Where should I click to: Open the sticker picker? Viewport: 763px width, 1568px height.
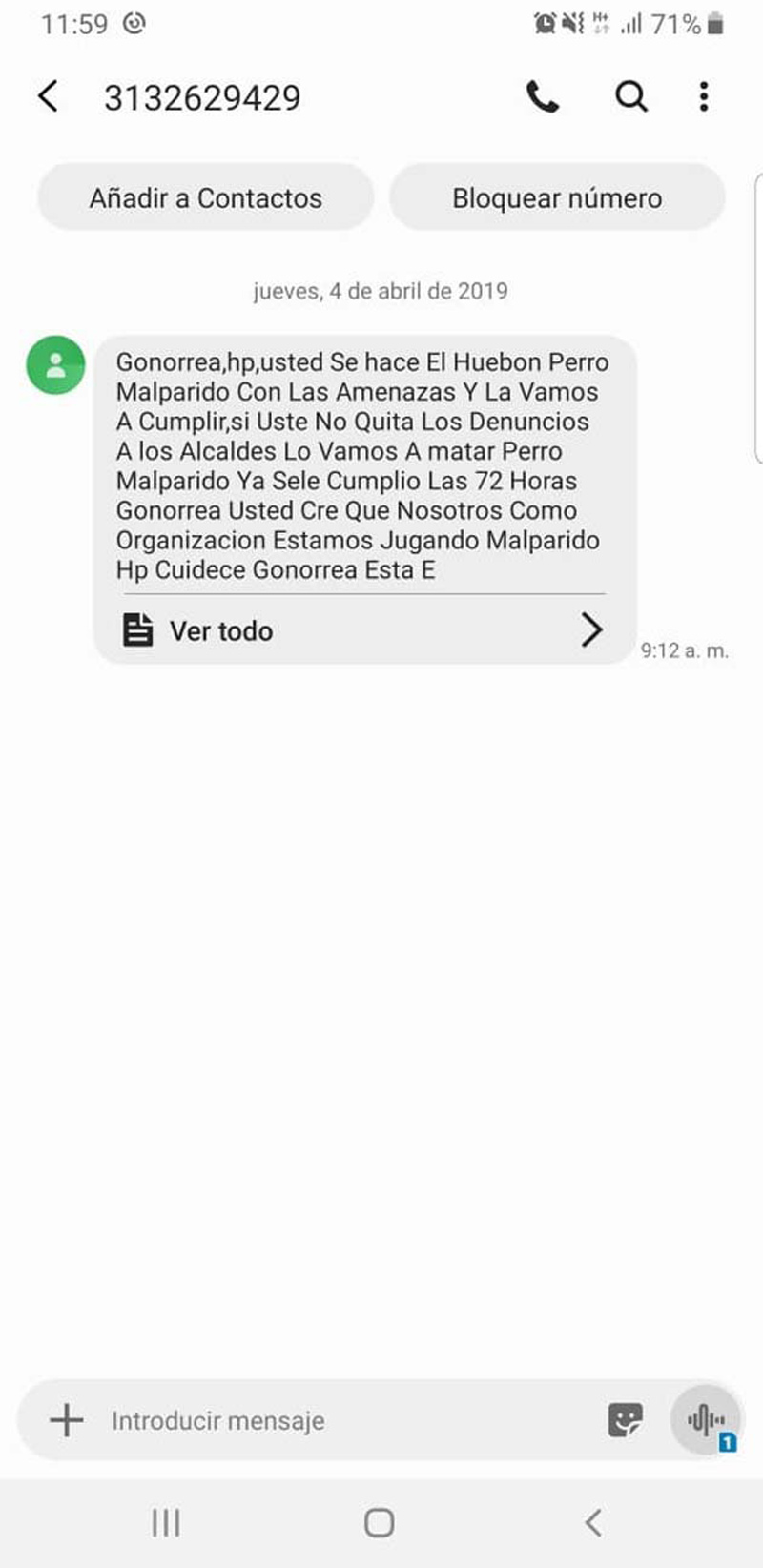click(625, 1420)
